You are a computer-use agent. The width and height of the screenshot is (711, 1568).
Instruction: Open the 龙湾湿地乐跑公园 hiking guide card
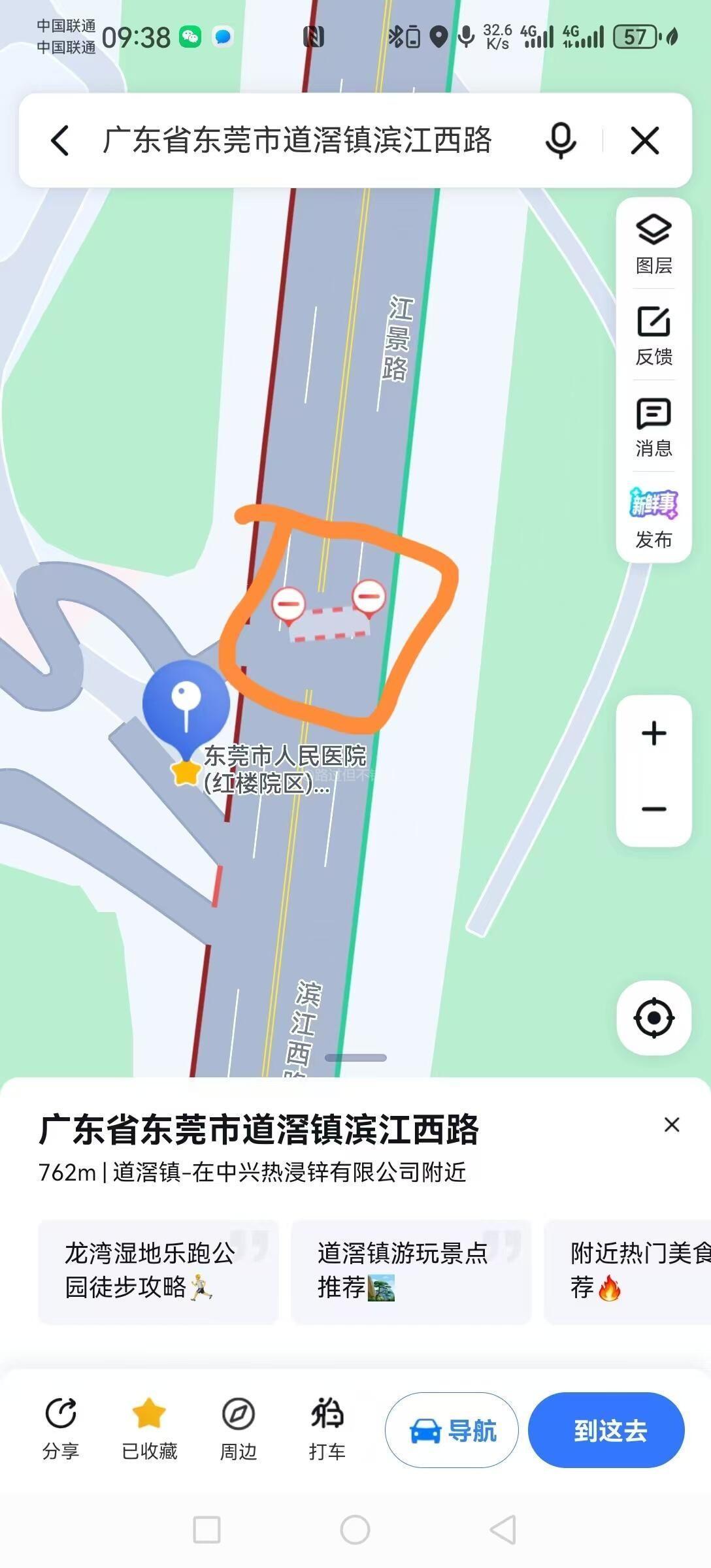click(x=158, y=1271)
